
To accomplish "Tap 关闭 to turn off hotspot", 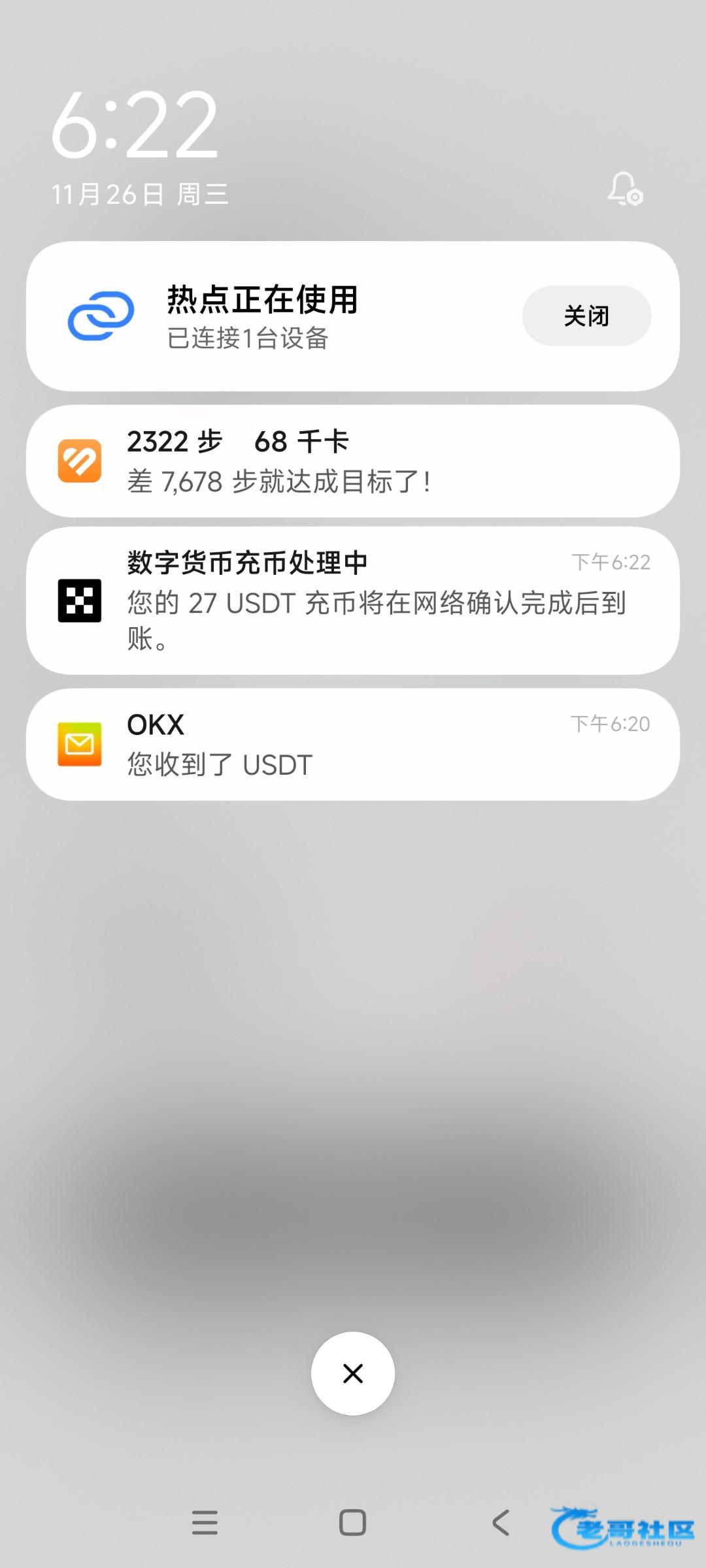I will pyautogui.click(x=586, y=316).
